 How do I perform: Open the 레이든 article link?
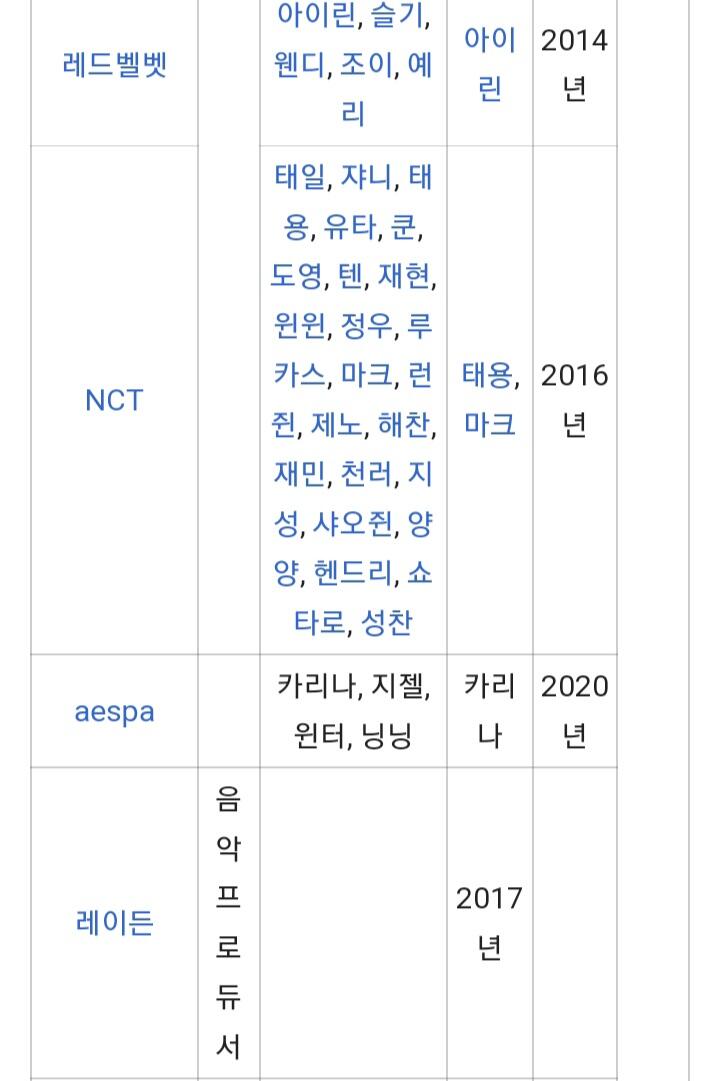(114, 922)
